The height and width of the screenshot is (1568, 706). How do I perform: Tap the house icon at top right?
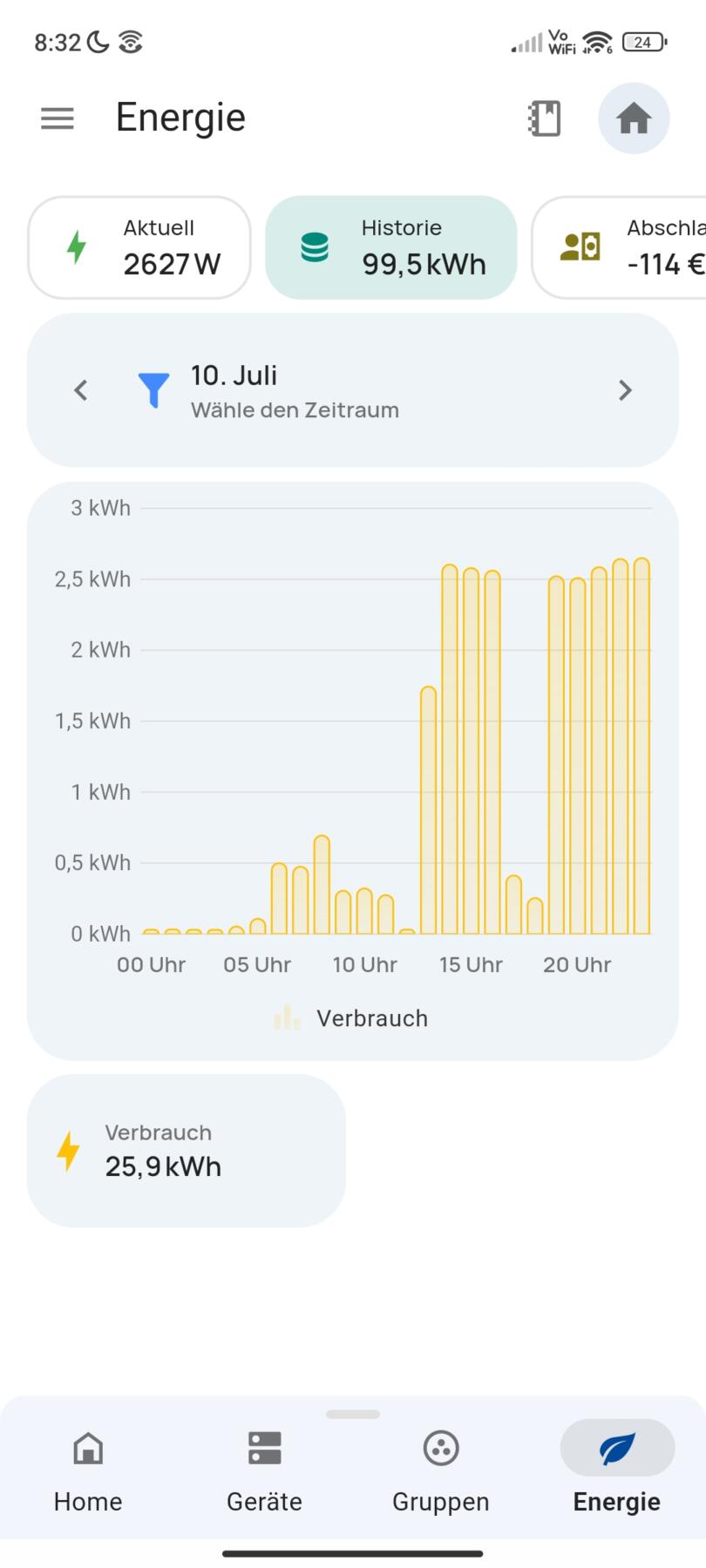[634, 118]
